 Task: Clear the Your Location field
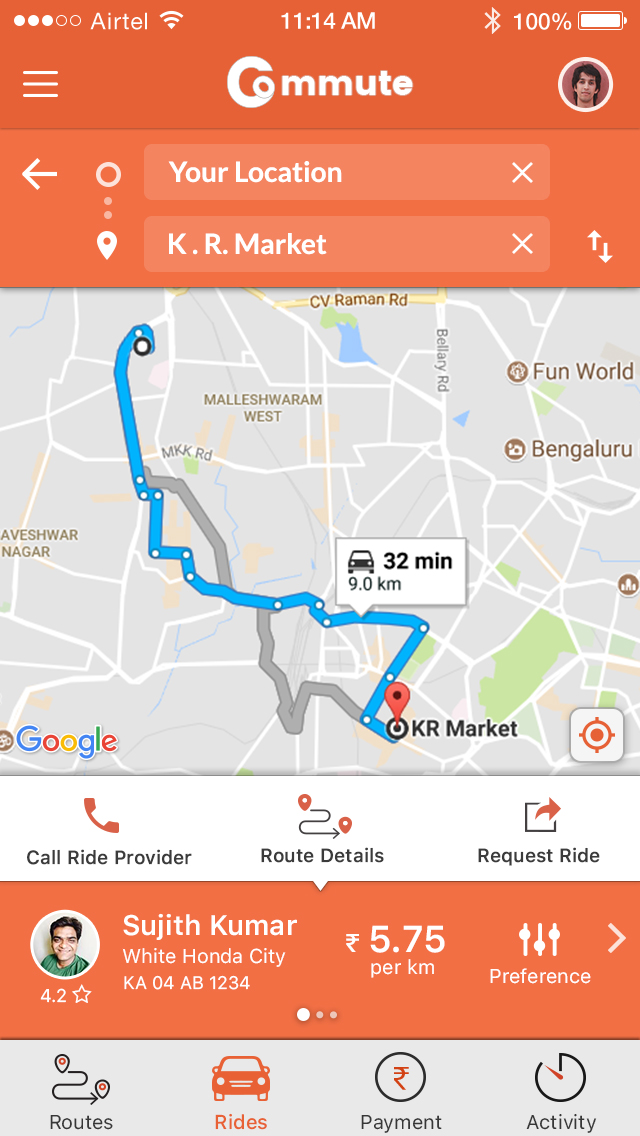pos(522,173)
